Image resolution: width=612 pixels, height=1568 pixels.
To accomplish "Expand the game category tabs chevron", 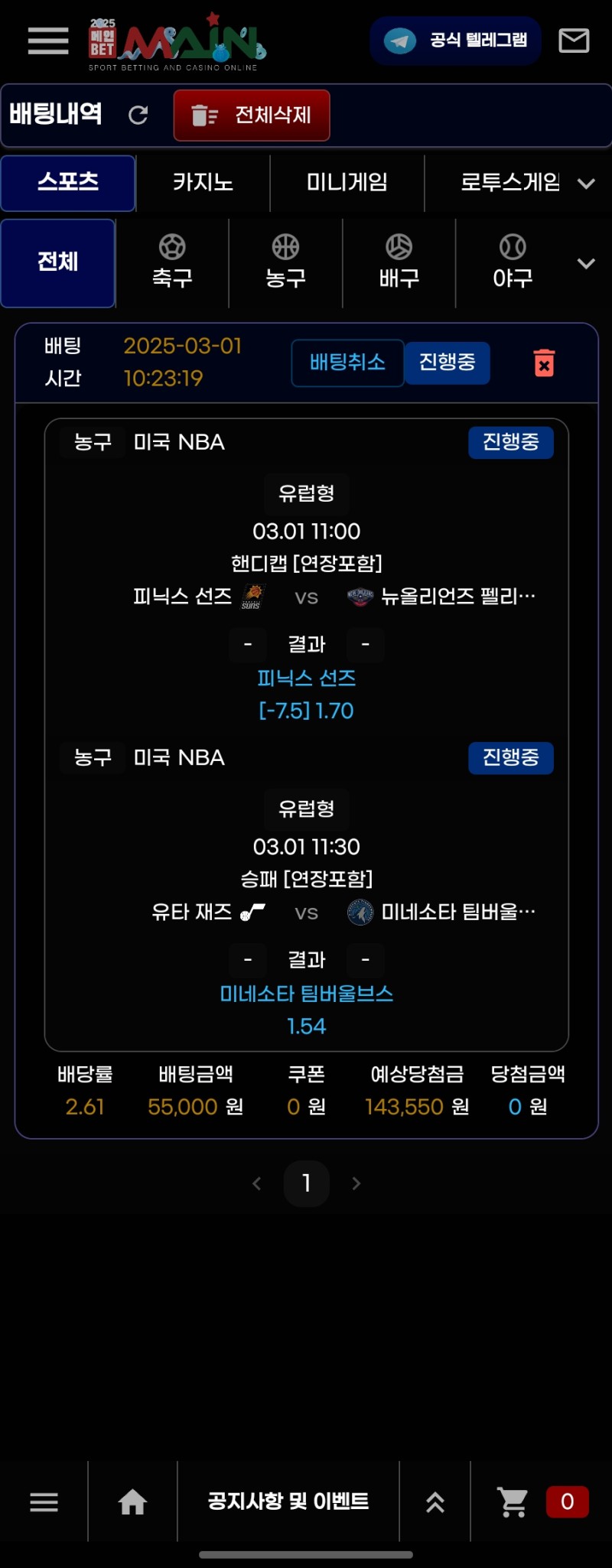I will pos(586,184).
